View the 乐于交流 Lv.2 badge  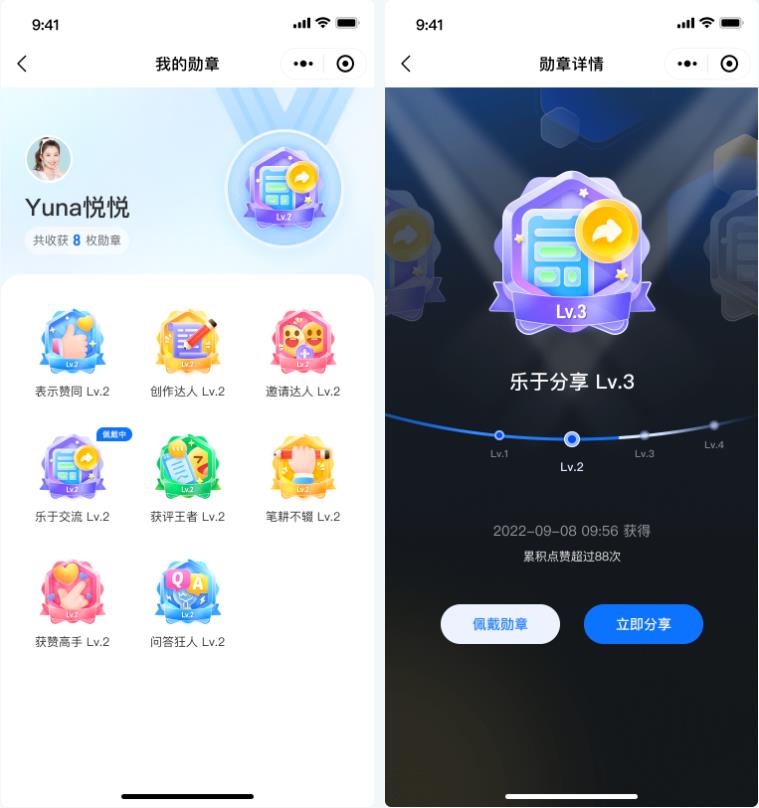[72, 468]
